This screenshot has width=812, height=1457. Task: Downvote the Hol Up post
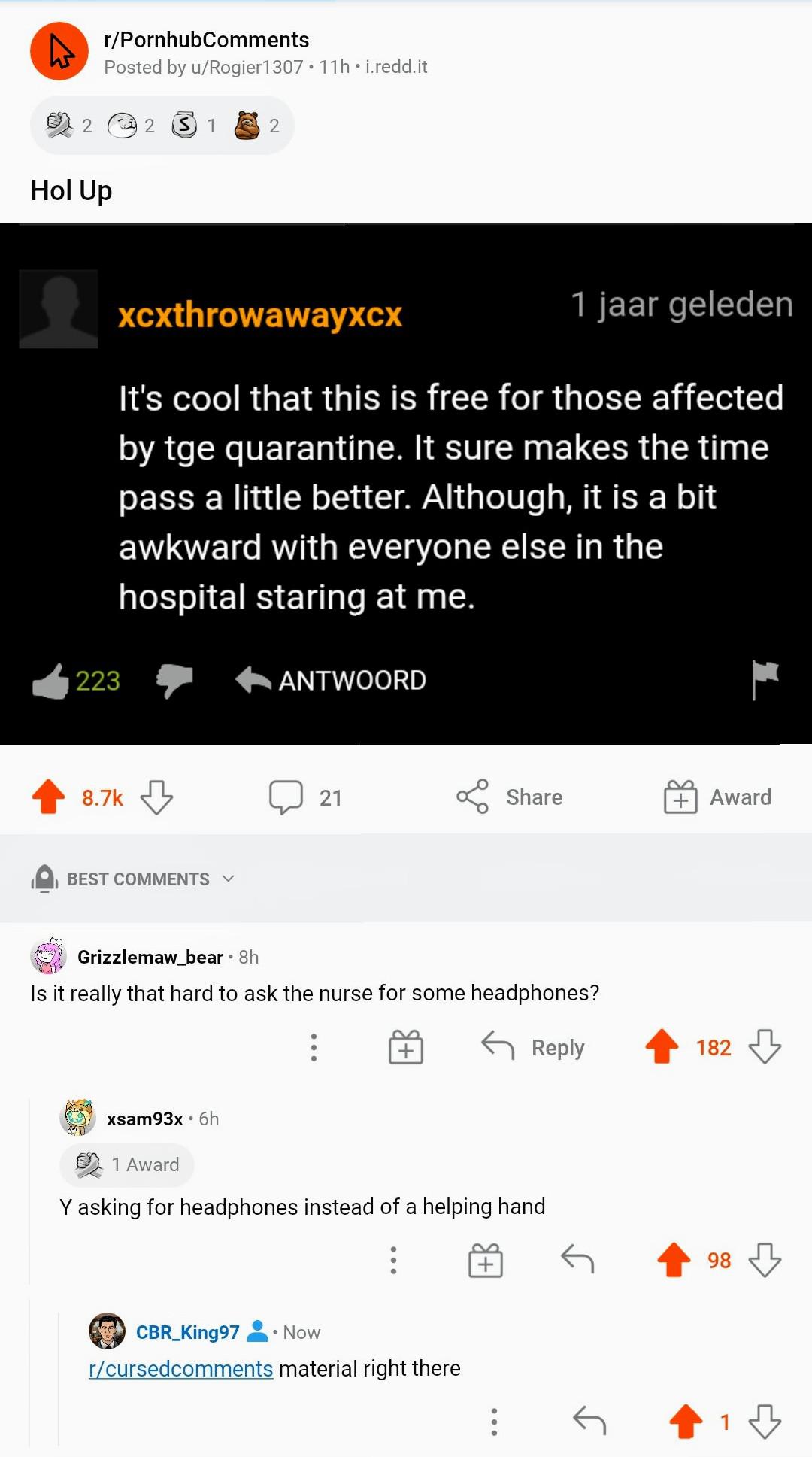coord(157,797)
